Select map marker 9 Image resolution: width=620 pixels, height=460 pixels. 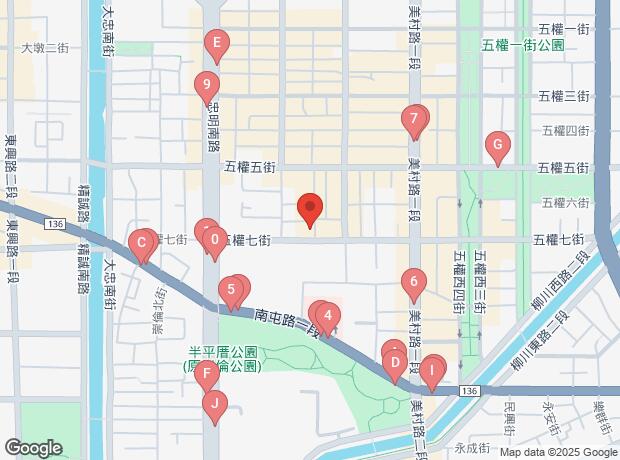pyautogui.click(x=206, y=85)
